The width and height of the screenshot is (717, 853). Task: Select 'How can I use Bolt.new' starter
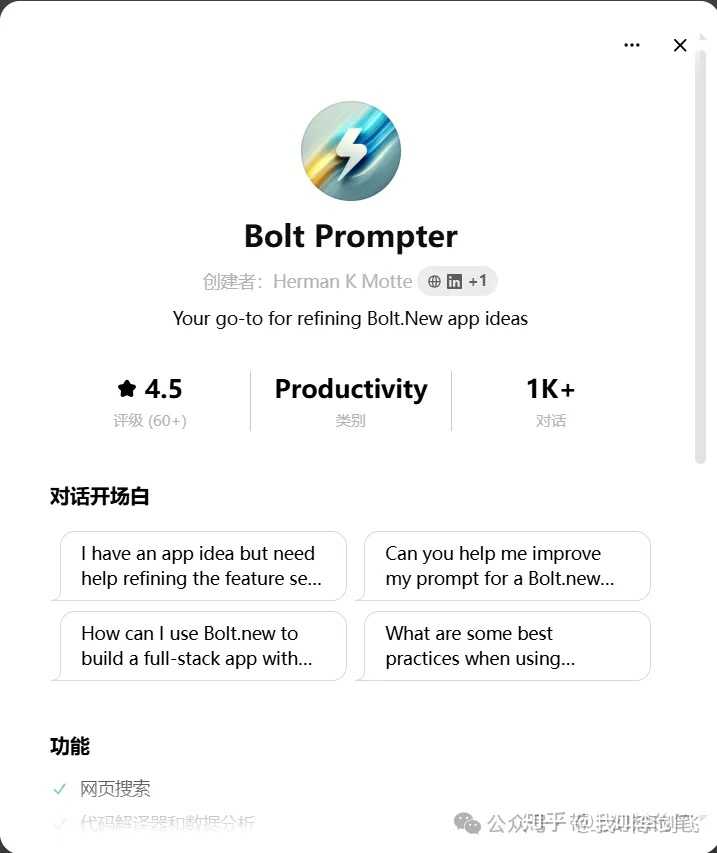[x=199, y=646]
